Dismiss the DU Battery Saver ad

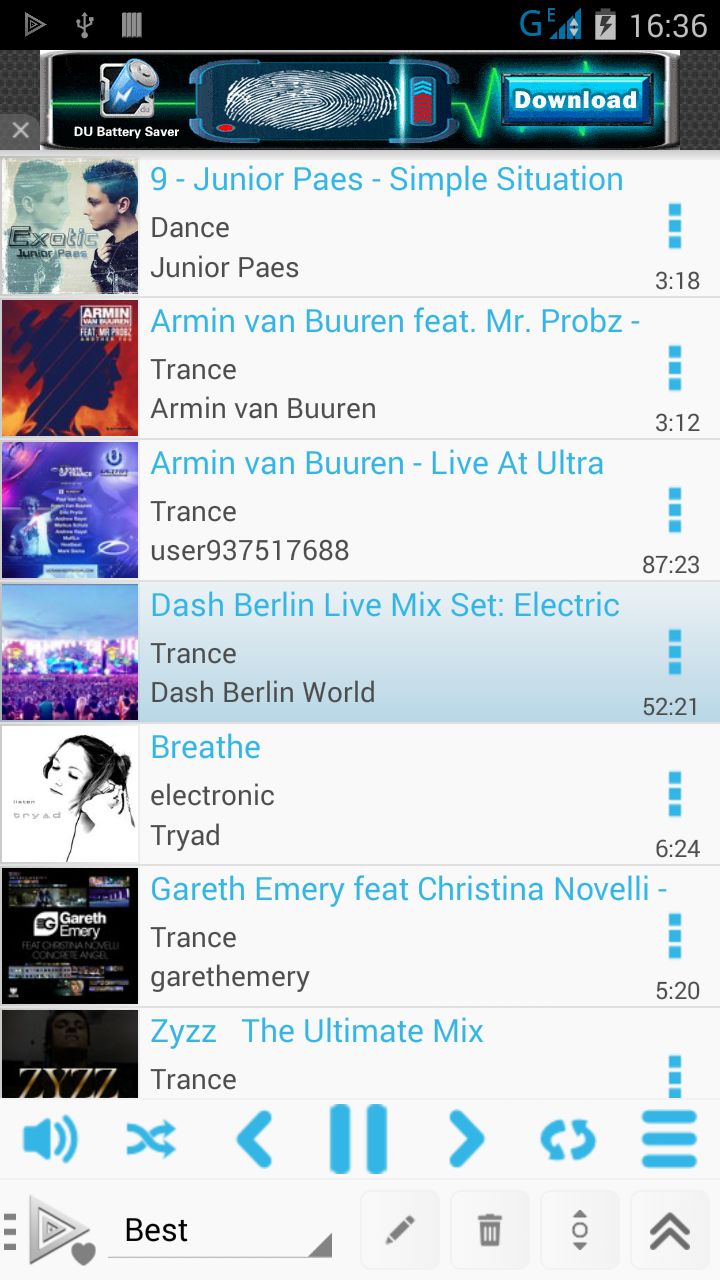[19, 130]
